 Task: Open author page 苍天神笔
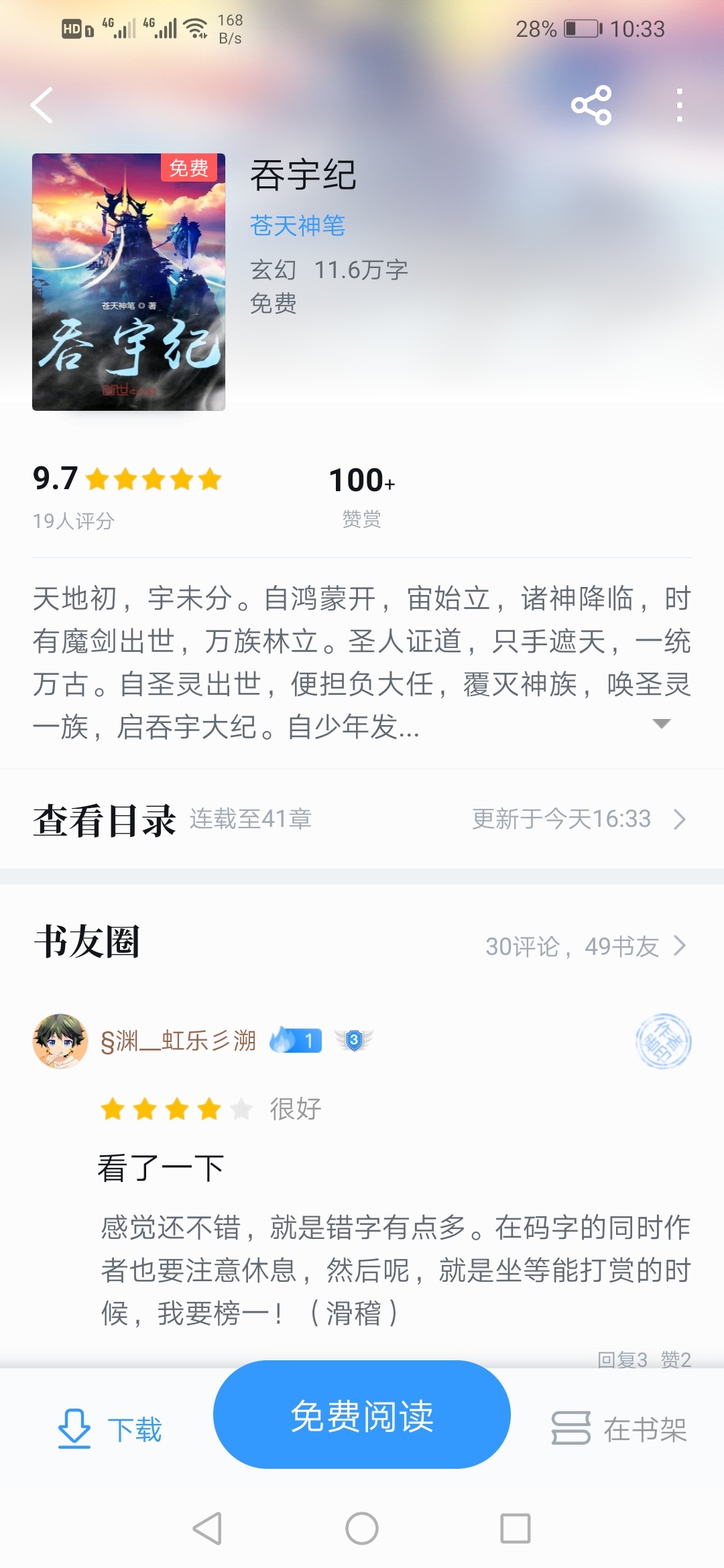click(x=297, y=226)
